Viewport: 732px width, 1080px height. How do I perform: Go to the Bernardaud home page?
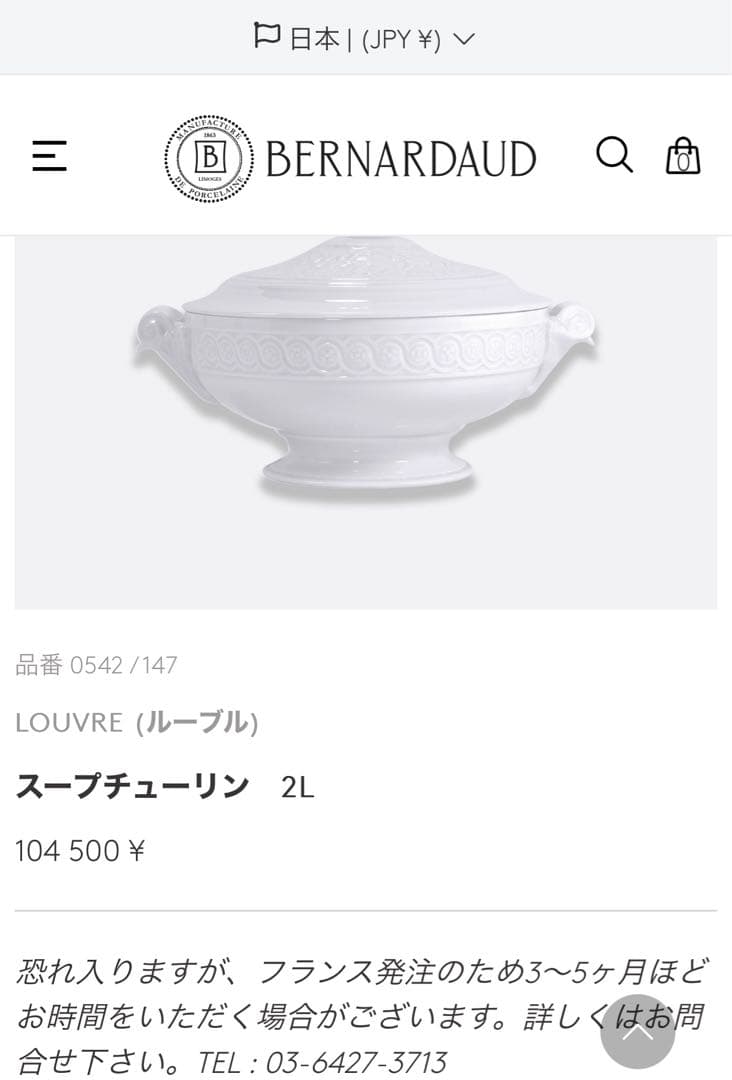[x=351, y=158]
